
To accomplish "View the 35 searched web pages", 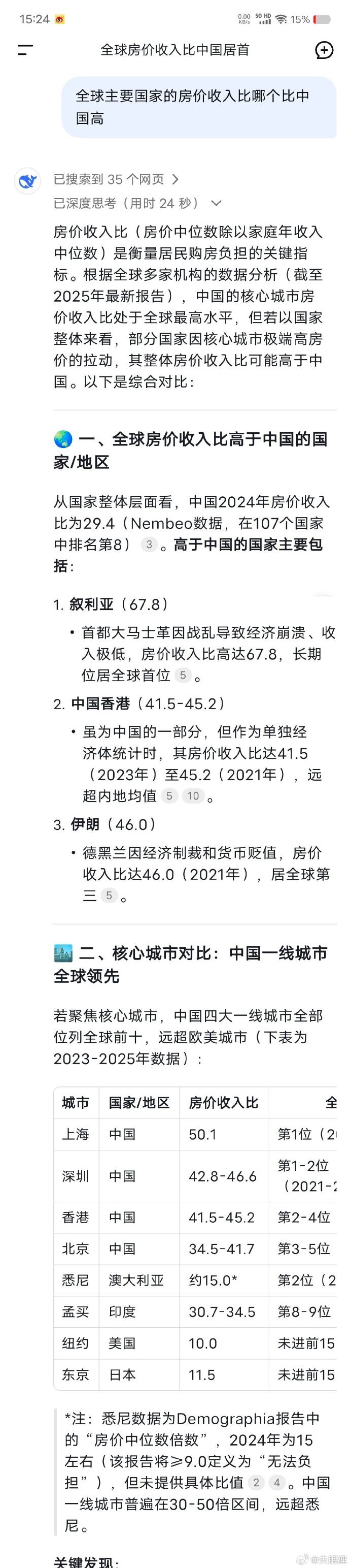I will click(116, 179).
